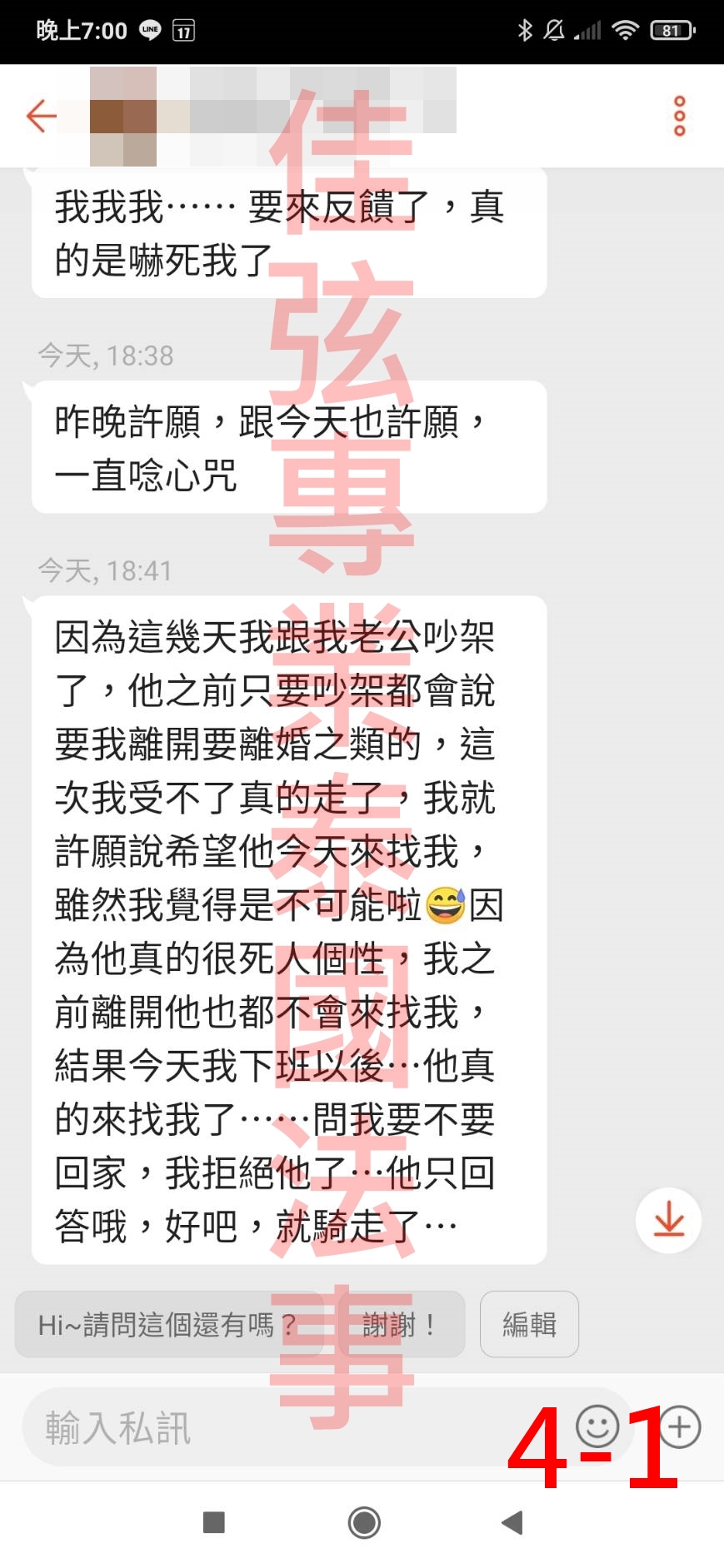
Task: Send quick reply "Hi~請問這個還有嗎?"
Action: [167, 1324]
